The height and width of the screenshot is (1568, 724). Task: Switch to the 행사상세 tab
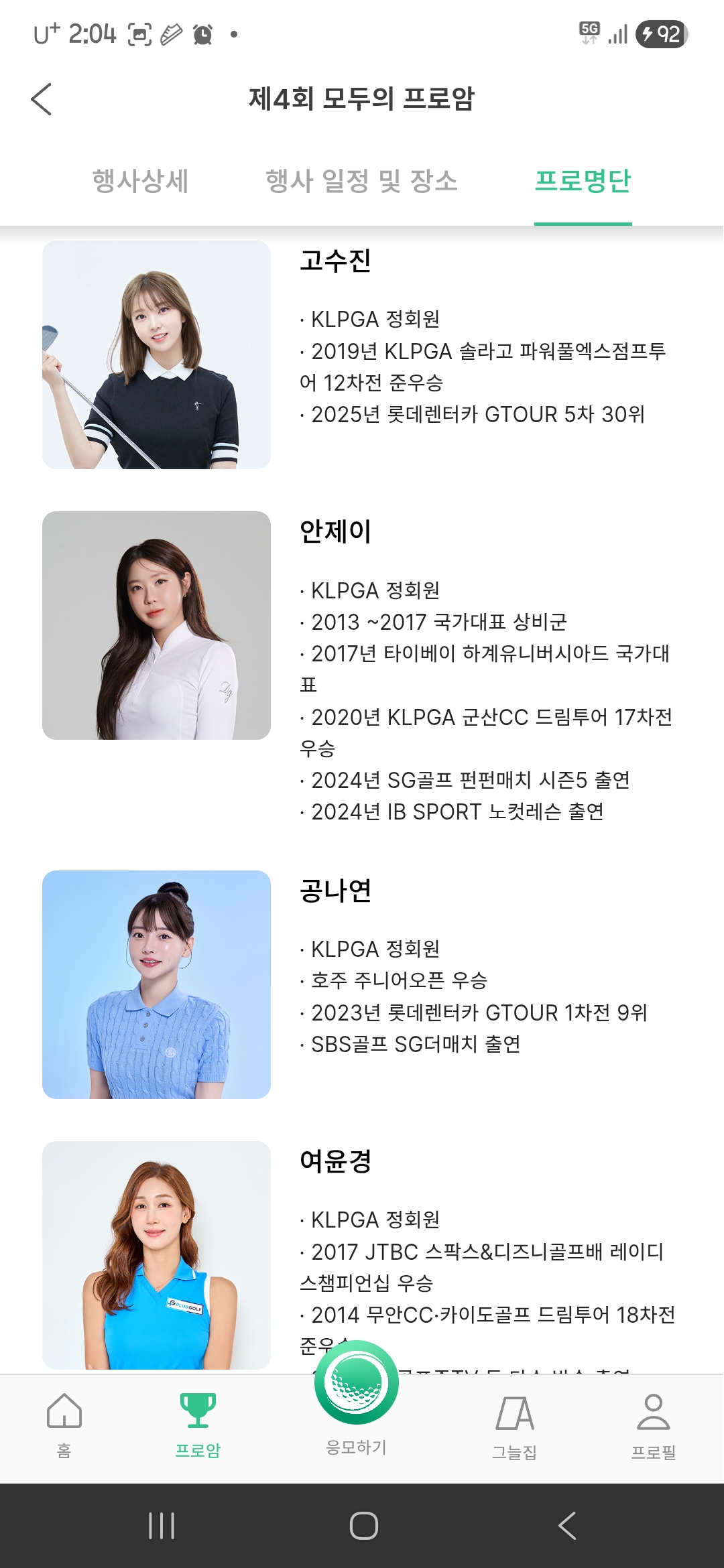[x=140, y=181]
